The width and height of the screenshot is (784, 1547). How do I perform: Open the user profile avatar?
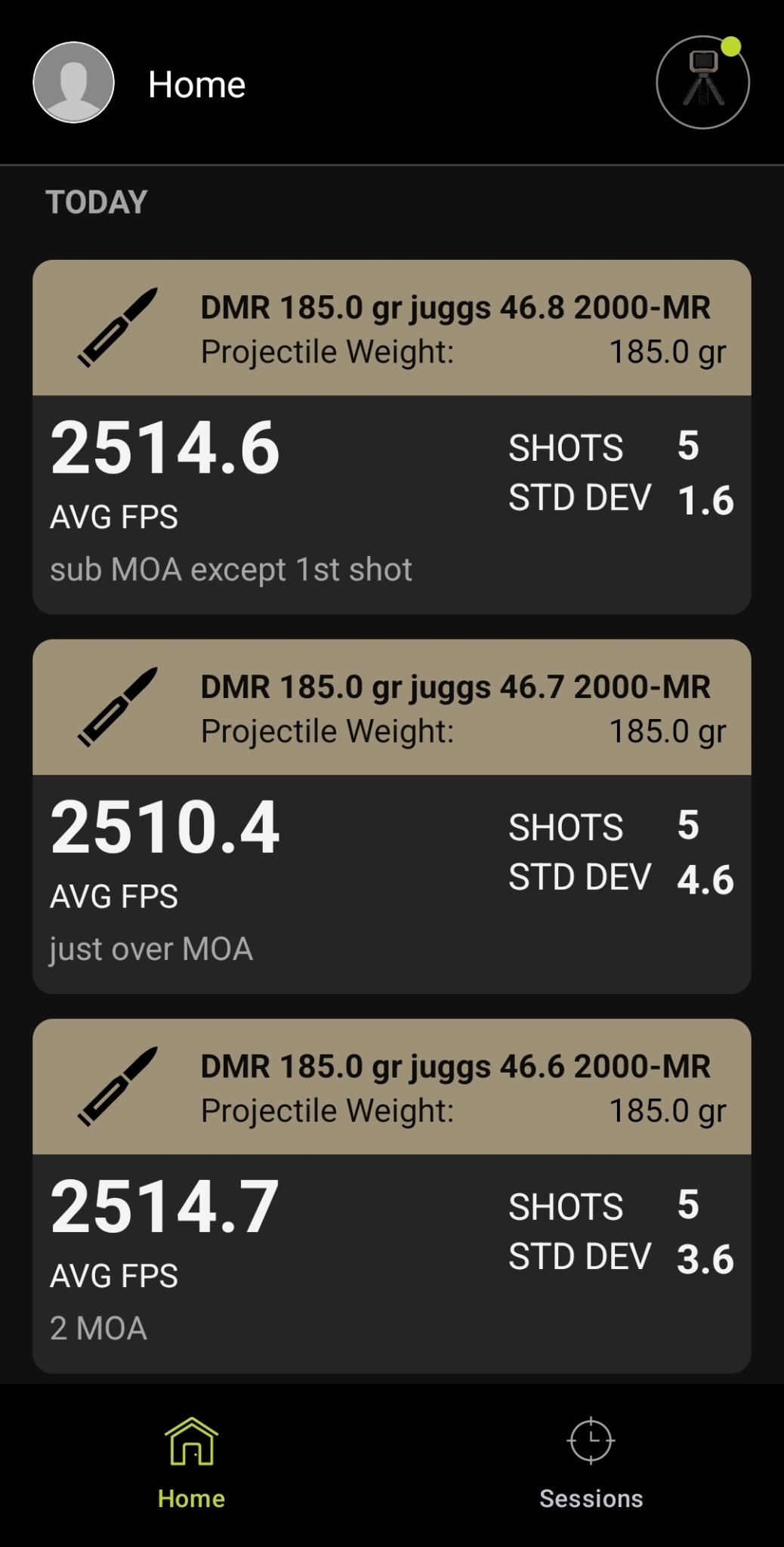pyautogui.click(x=73, y=82)
